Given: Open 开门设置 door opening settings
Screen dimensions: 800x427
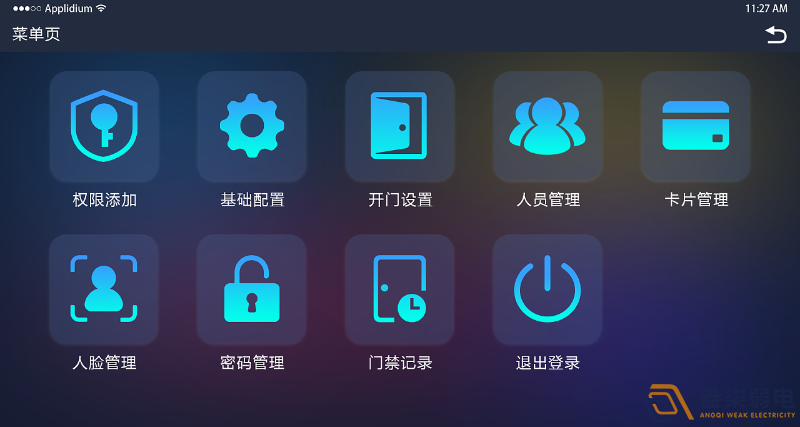Looking at the screenshot, I should coord(400,126).
